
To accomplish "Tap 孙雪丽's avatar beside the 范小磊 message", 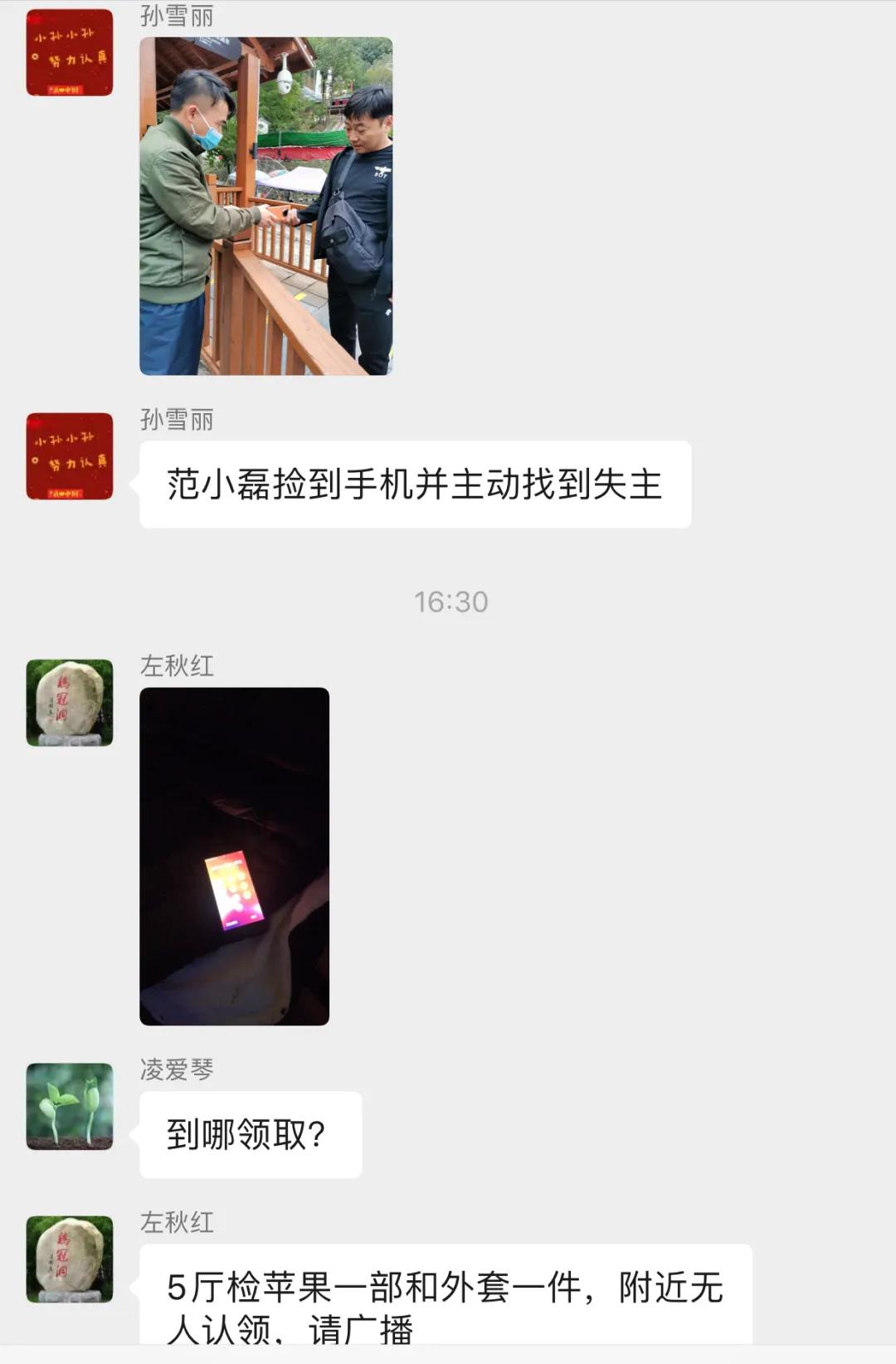I will pyautogui.click(x=70, y=455).
